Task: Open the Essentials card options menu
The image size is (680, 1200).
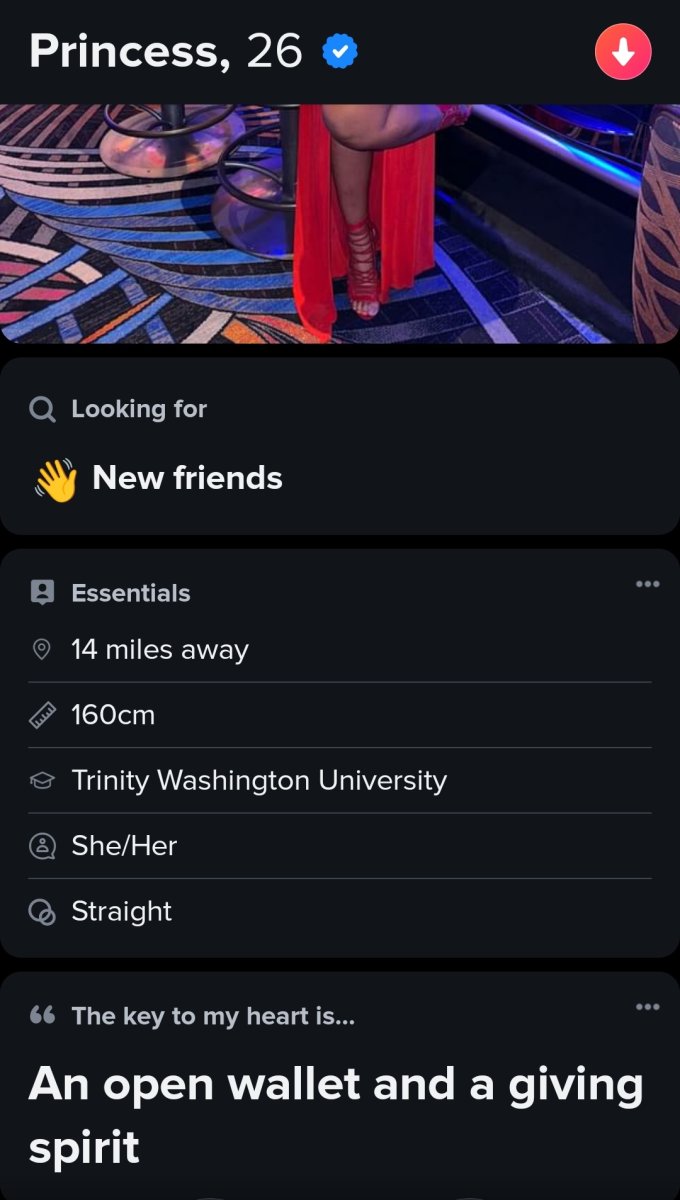Action: tap(647, 584)
